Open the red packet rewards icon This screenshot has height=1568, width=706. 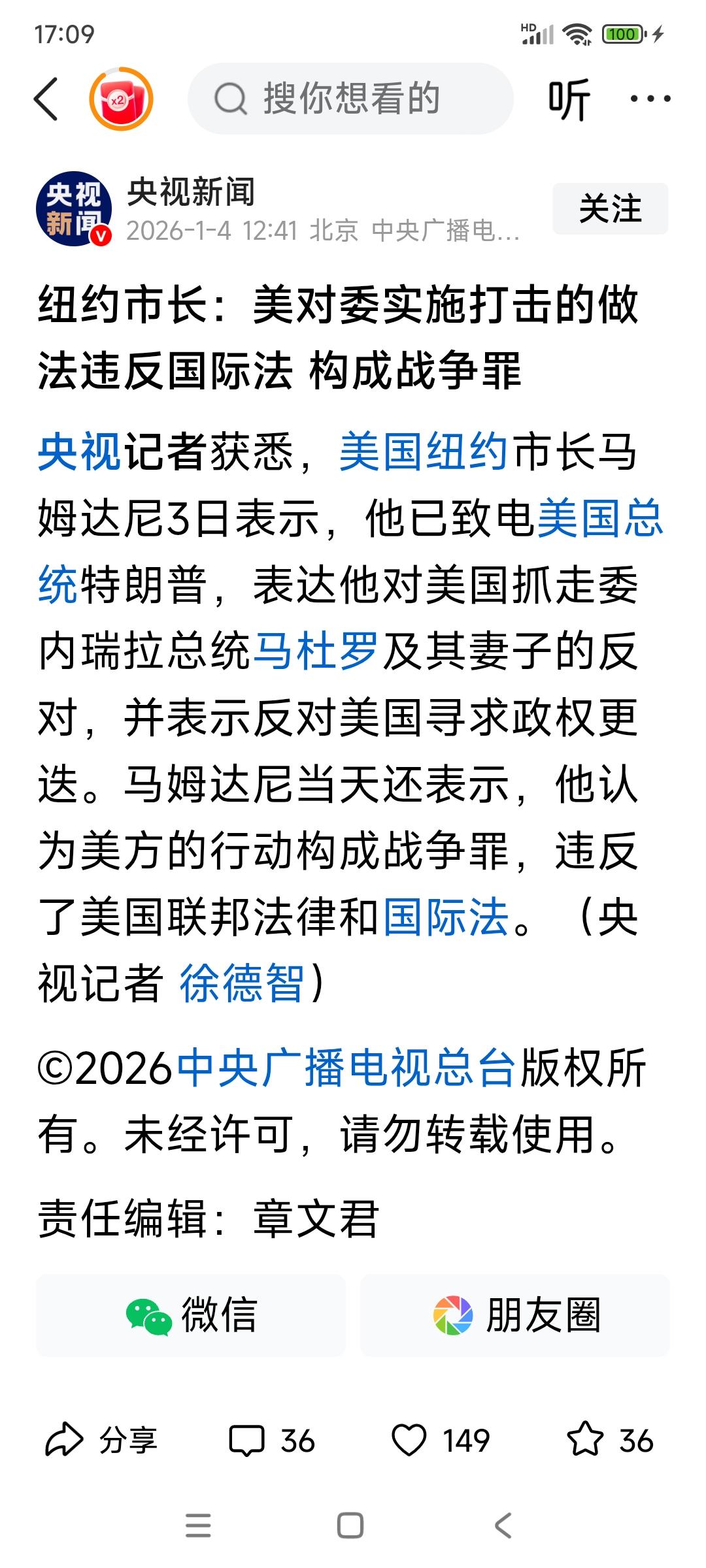click(x=121, y=99)
